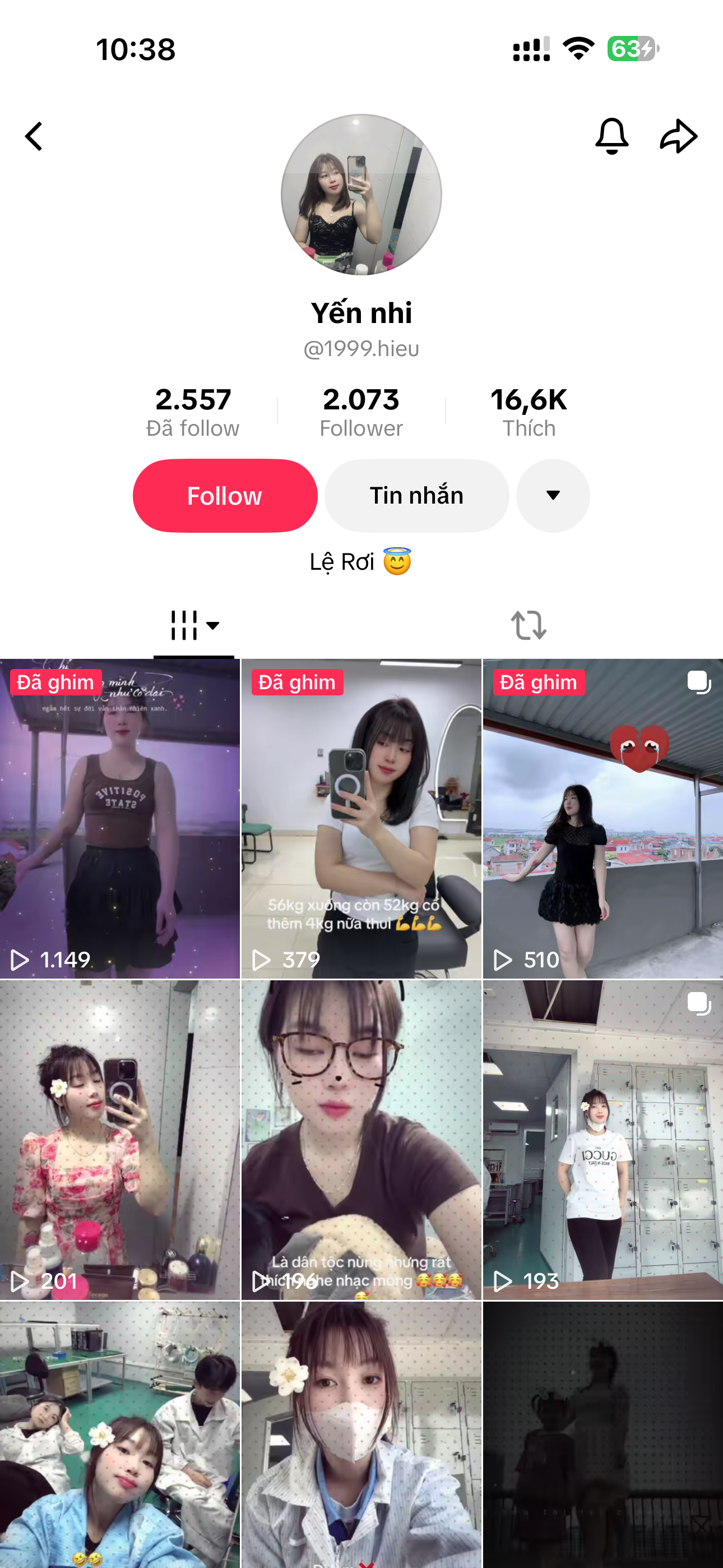
Task: View the 2.073 Follower list
Action: 361,412
